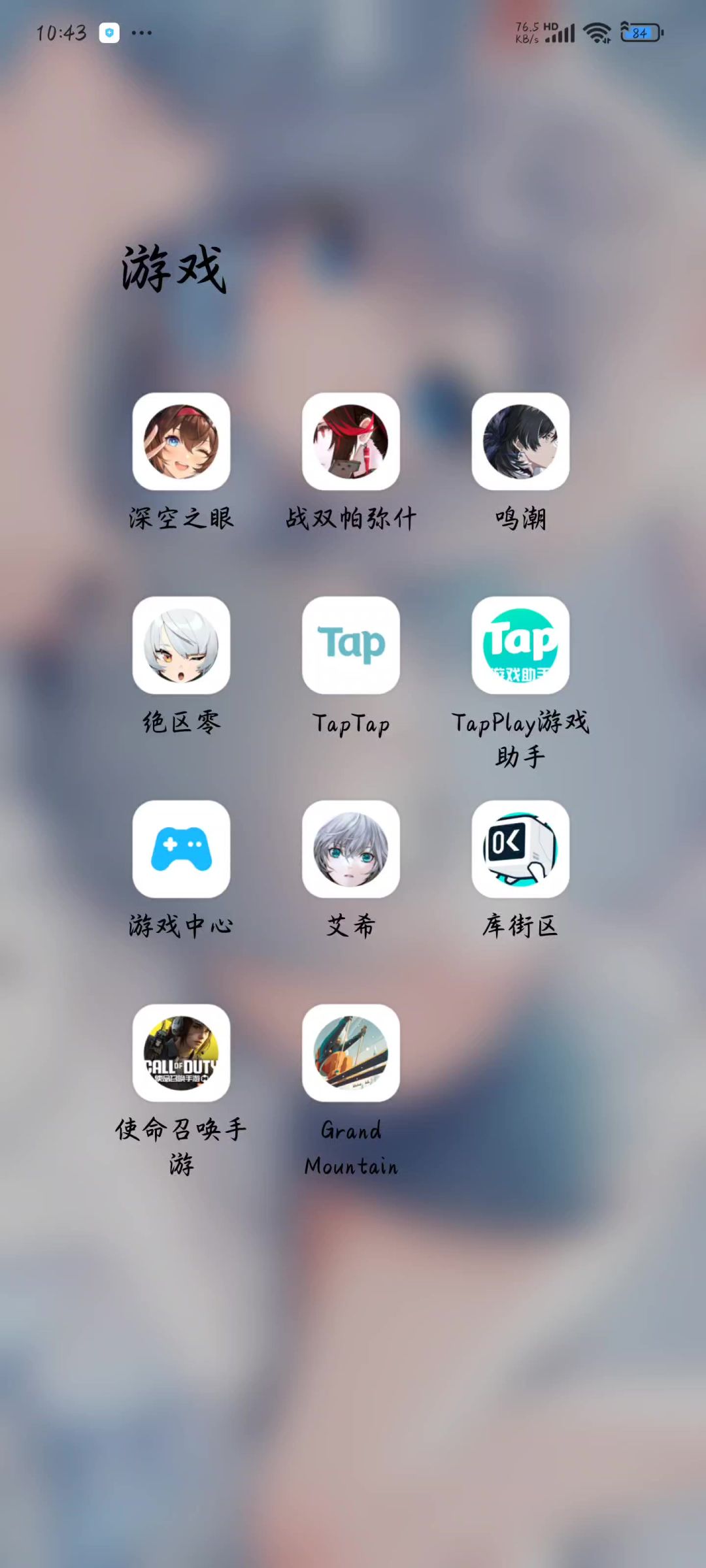
Task: Open the TapTap app
Action: click(x=351, y=645)
